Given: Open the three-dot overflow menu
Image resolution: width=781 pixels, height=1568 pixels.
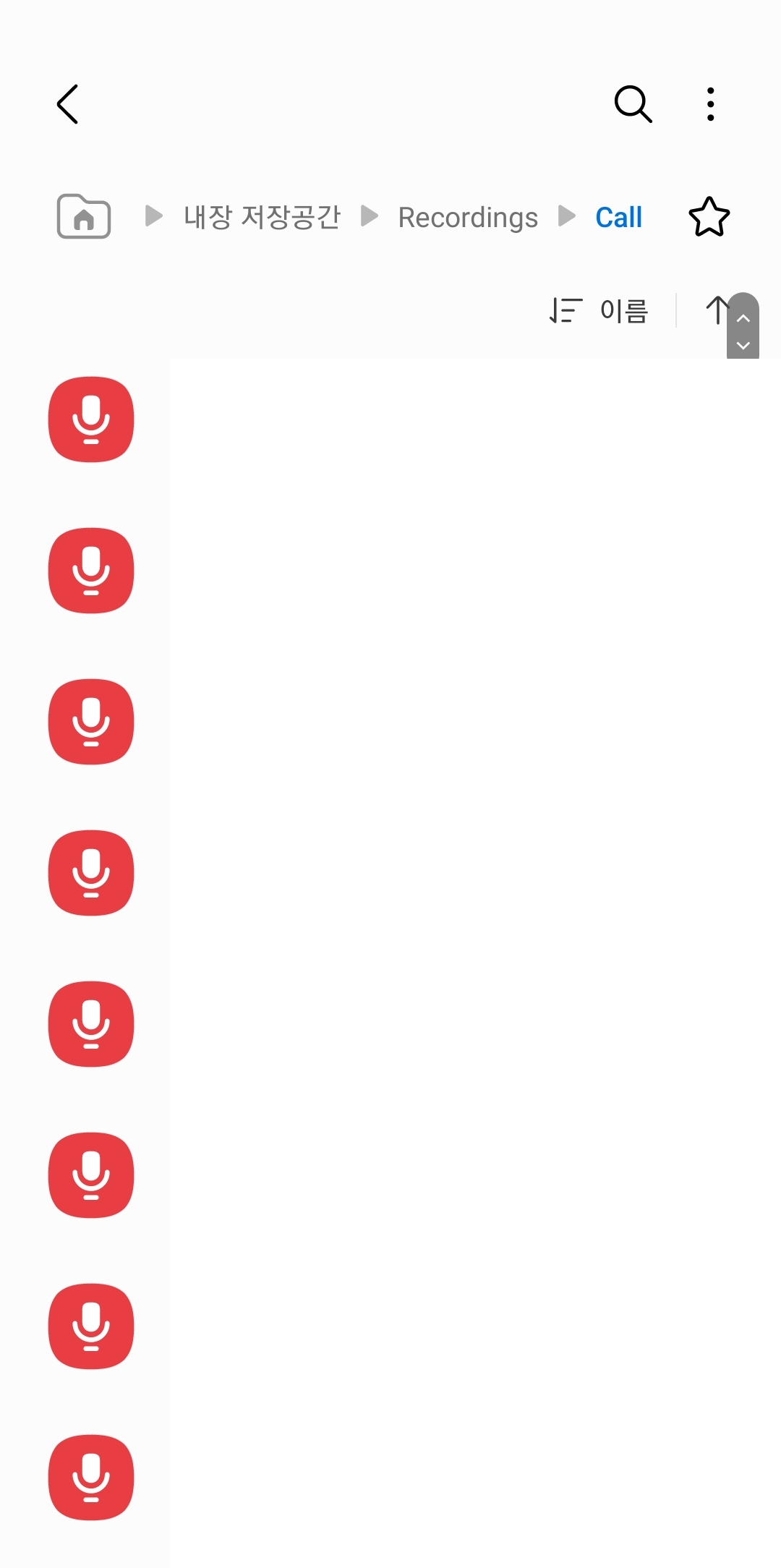Looking at the screenshot, I should [x=711, y=104].
